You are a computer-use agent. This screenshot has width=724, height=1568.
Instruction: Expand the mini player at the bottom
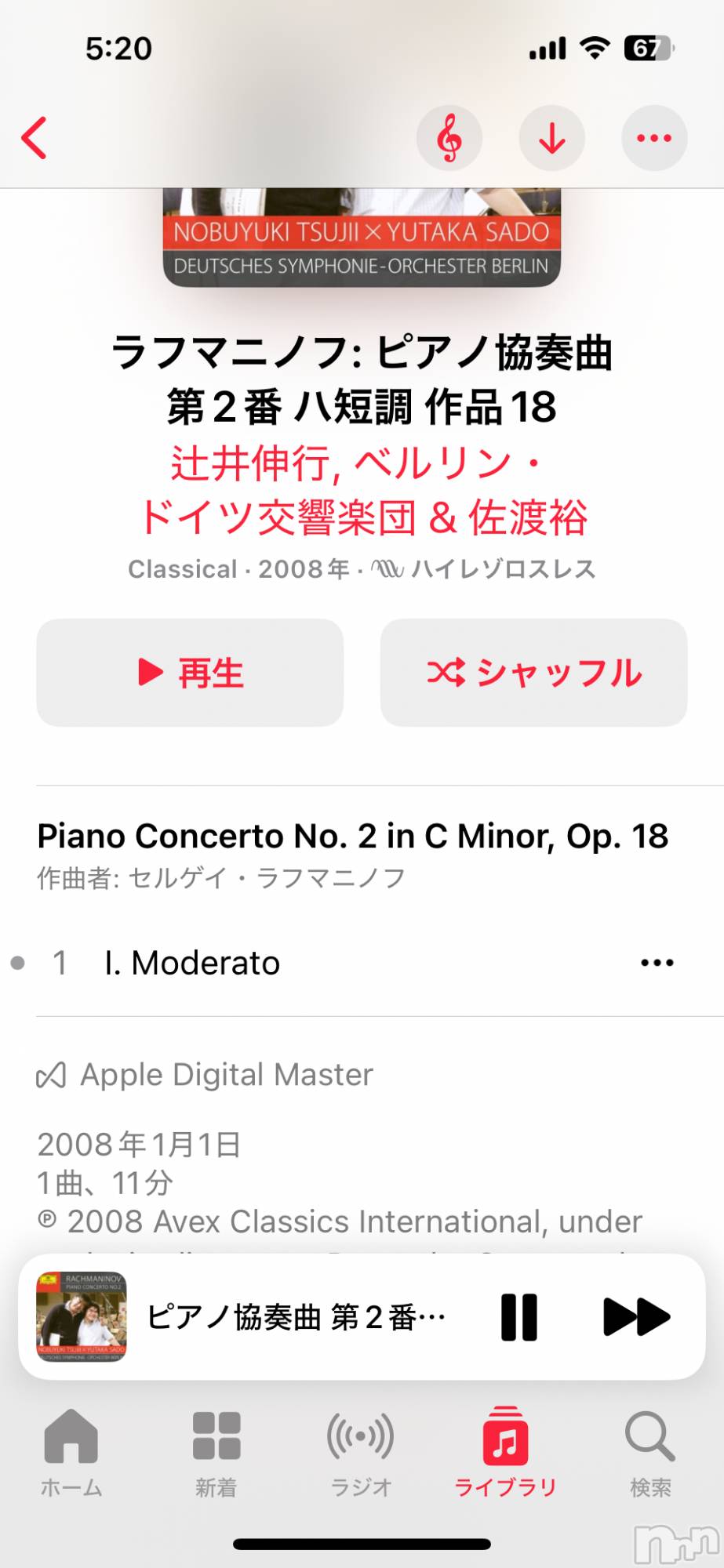pyautogui.click(x=361, y=1317)
